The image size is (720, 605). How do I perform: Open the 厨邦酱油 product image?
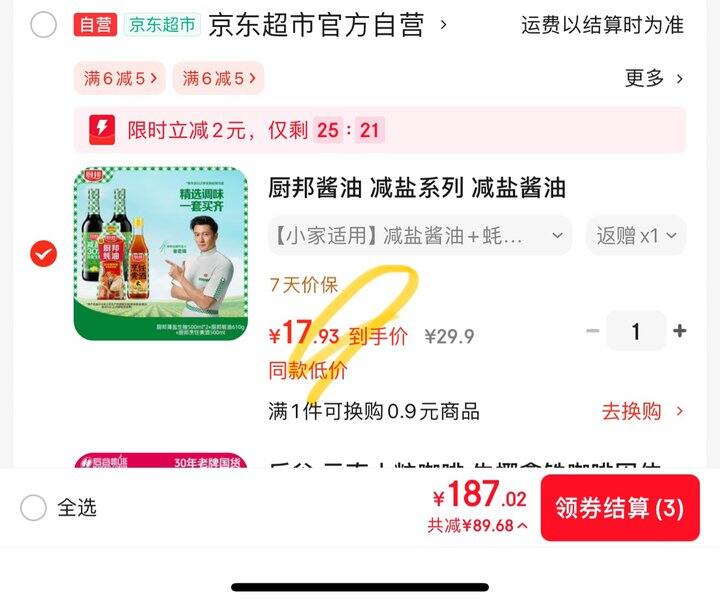click(161, 254)
